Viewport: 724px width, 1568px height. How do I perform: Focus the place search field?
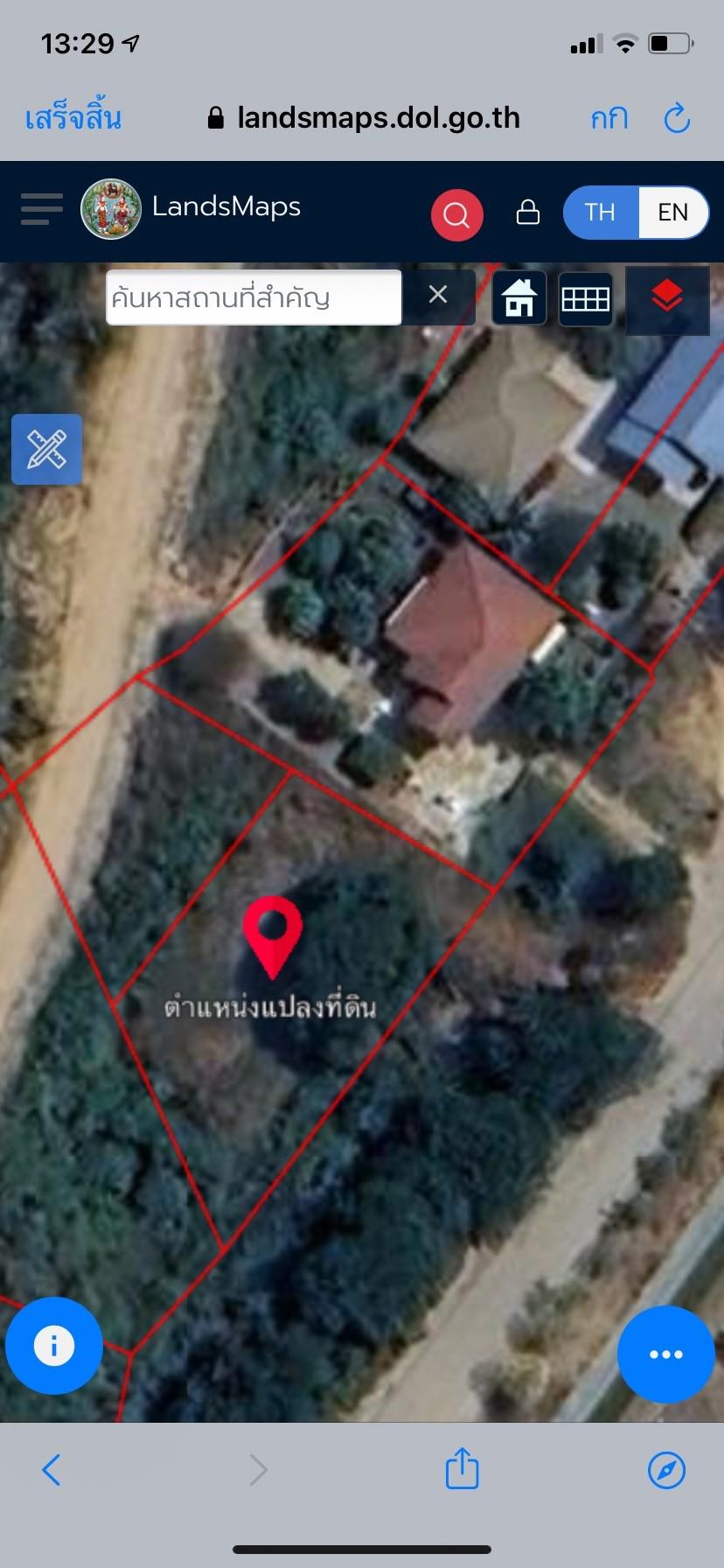pyautogui.click(x=254, y=297)
